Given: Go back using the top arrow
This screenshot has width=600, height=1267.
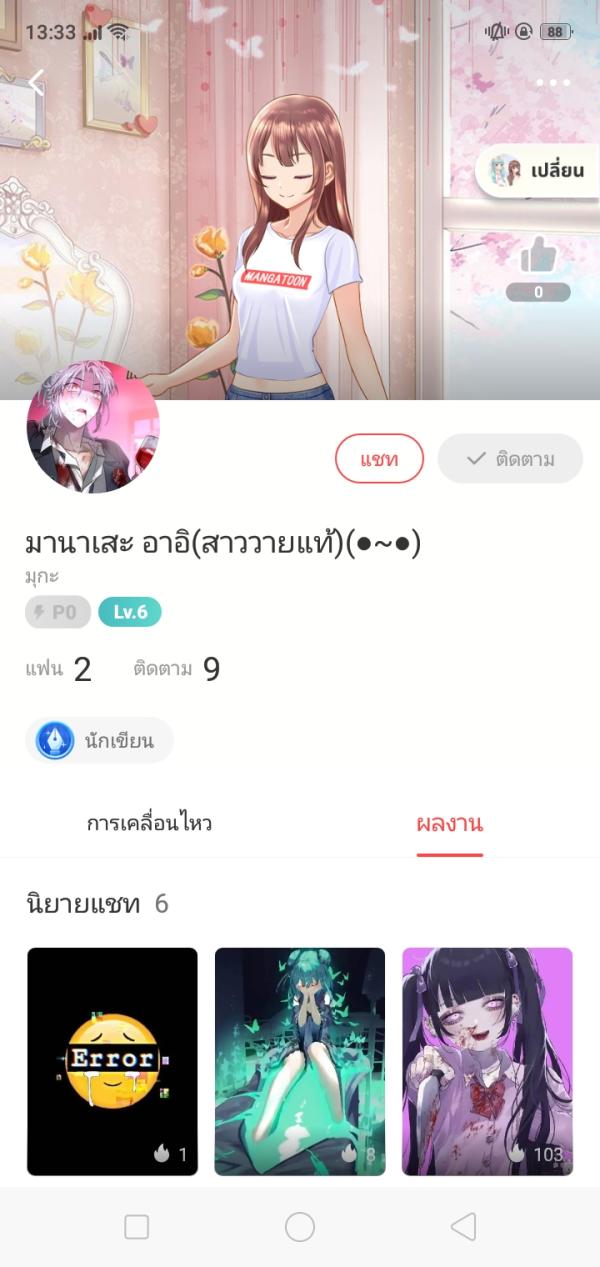Looking at the screenshot, I should (37, 83).
